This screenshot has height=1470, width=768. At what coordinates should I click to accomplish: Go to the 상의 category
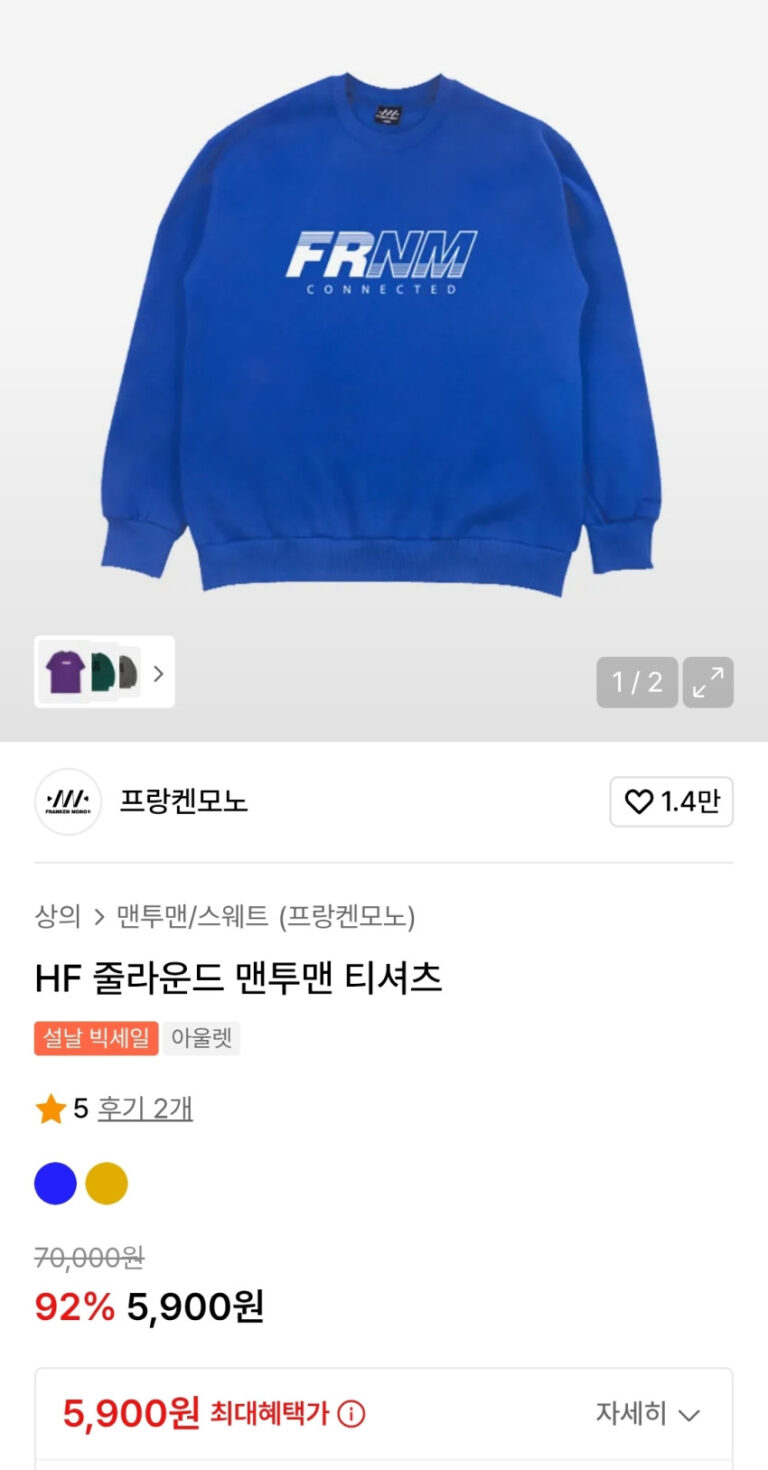57,916
